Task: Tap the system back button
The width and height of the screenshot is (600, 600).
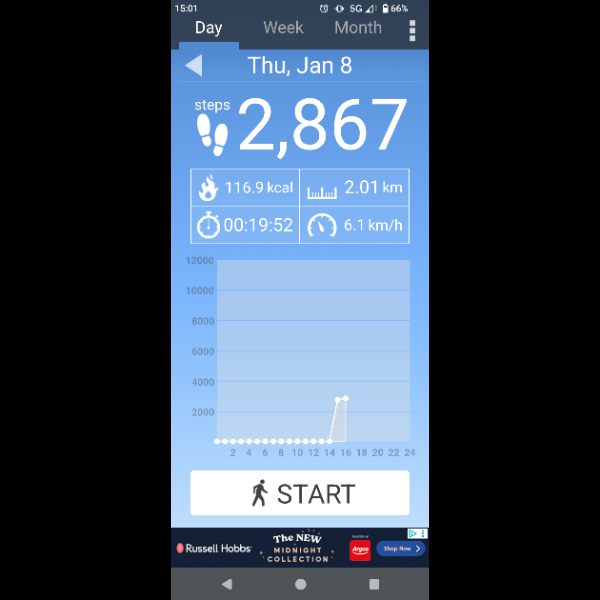Action: point(226,584)
